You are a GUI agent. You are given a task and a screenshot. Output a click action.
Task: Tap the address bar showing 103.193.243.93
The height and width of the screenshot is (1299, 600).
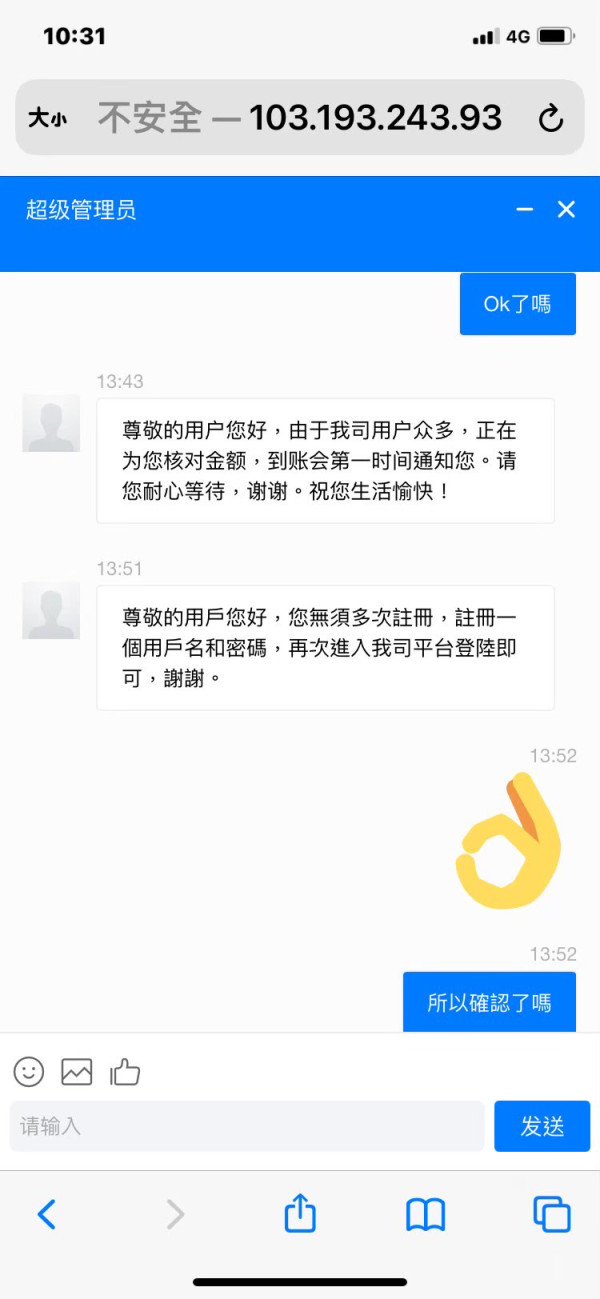pos(300,118)
